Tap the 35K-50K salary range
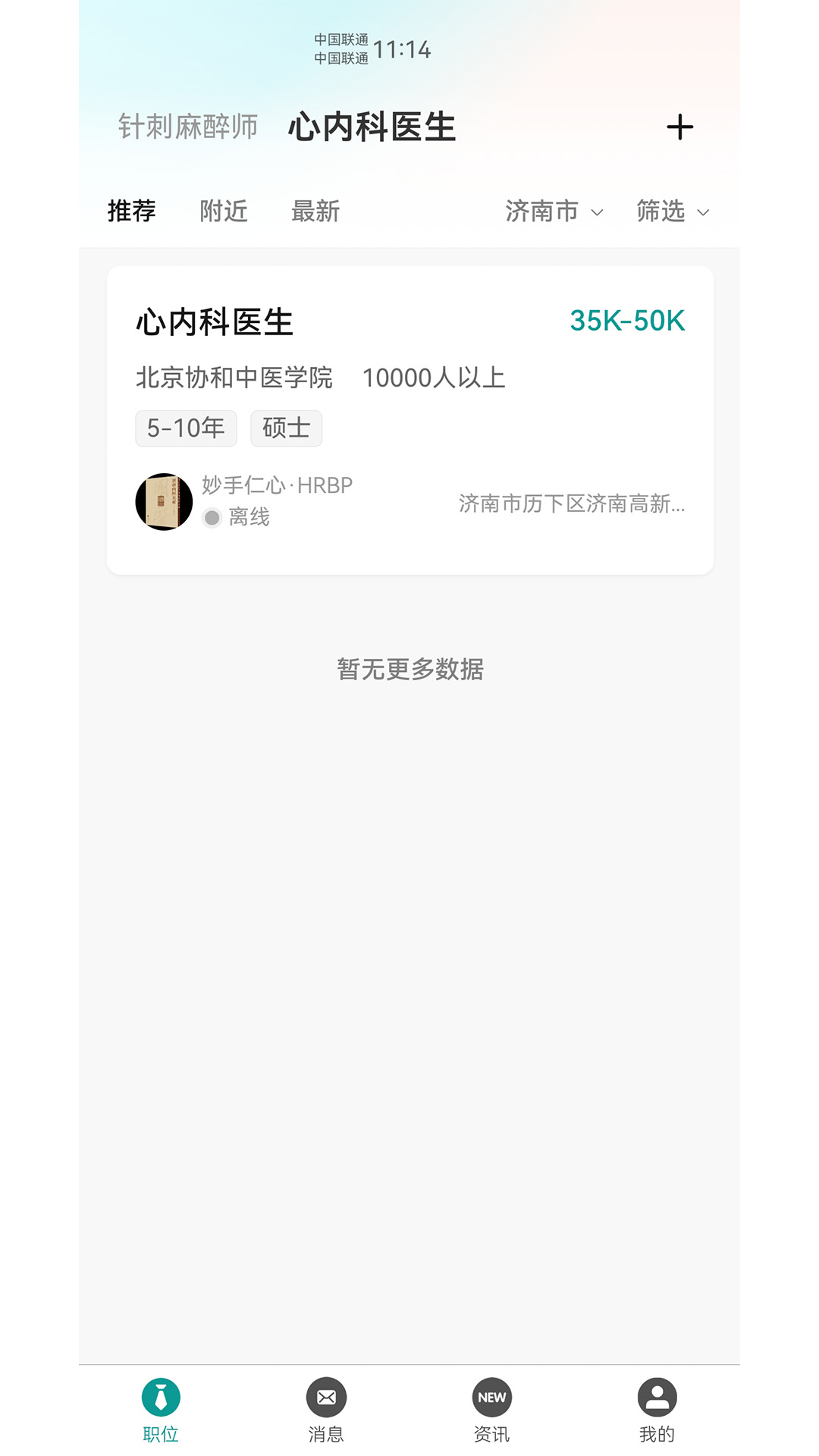 click(627, 321)
